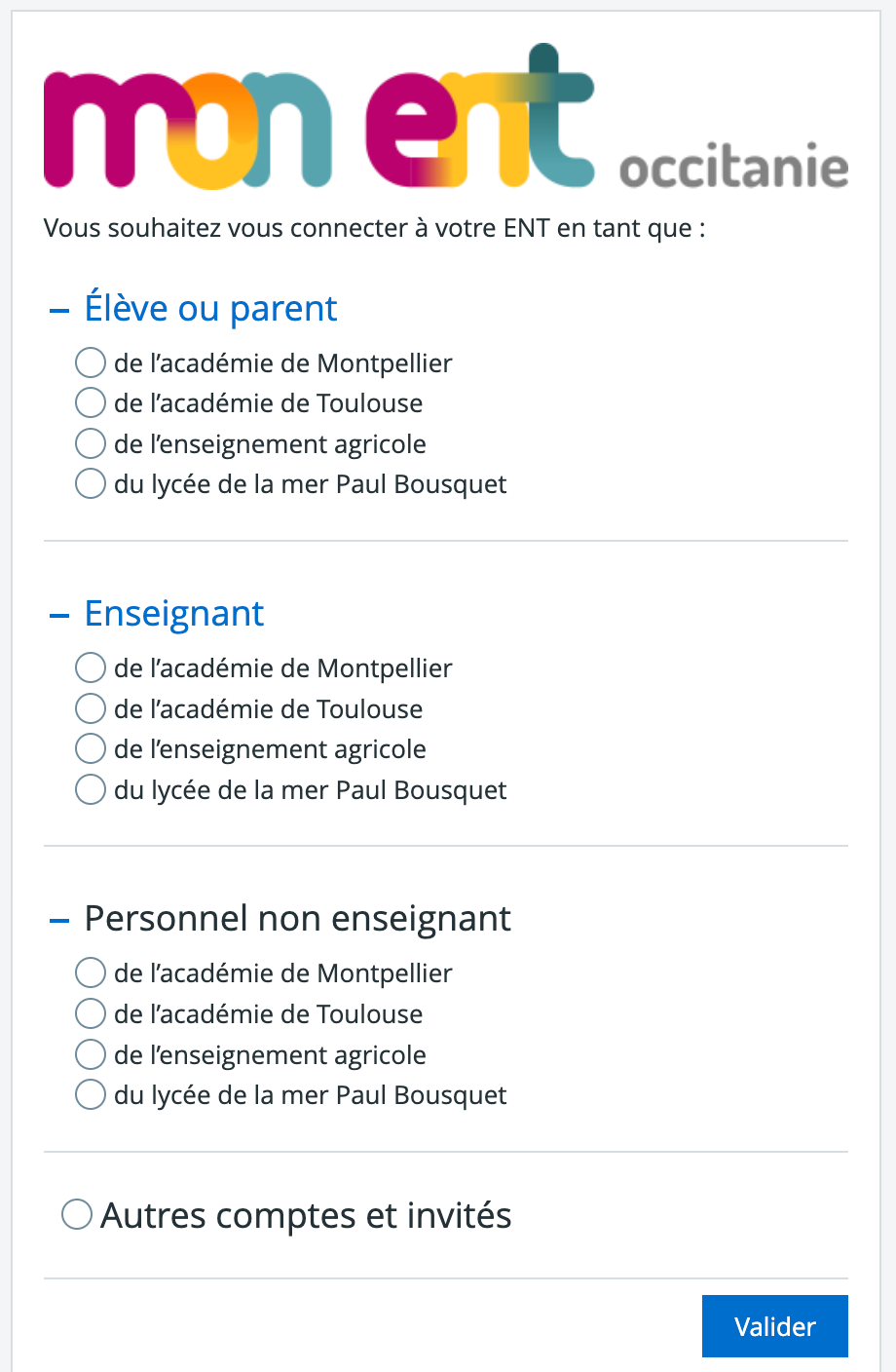
Task: Choose enseignement agricole under Enseignant
Action: [90, 748]
